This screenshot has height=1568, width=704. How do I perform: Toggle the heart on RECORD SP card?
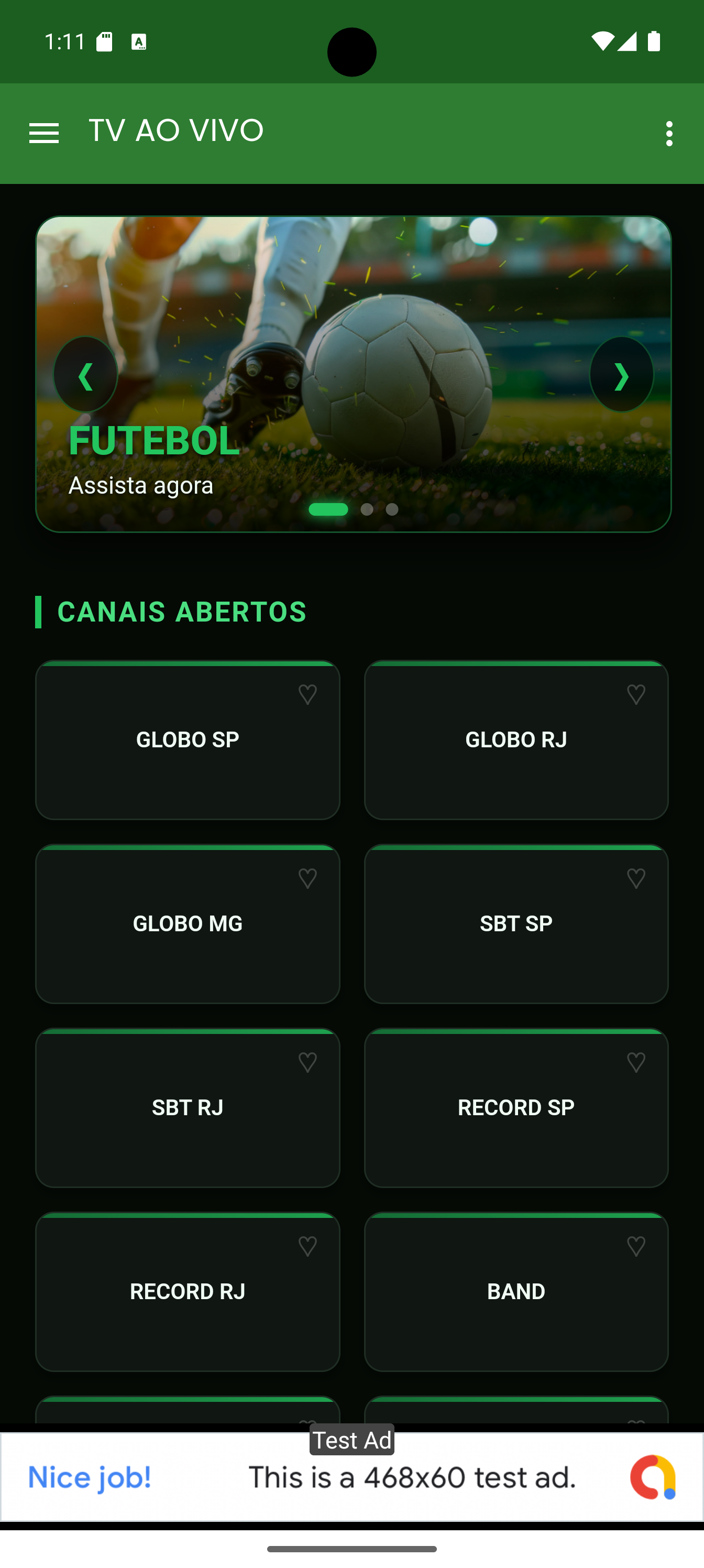(636, 1062)
